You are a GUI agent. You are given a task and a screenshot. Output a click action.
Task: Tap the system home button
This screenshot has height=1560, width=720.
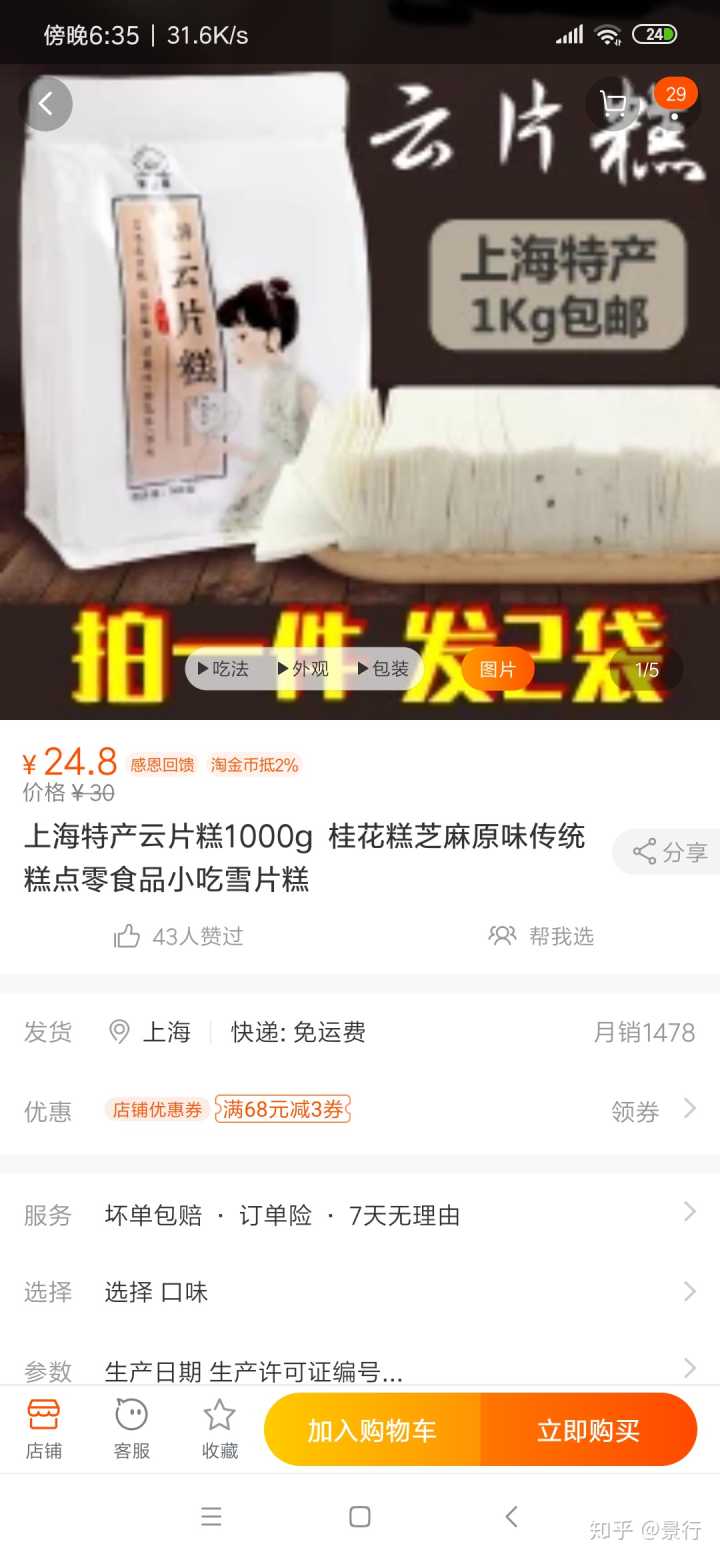click(360, 1517)
